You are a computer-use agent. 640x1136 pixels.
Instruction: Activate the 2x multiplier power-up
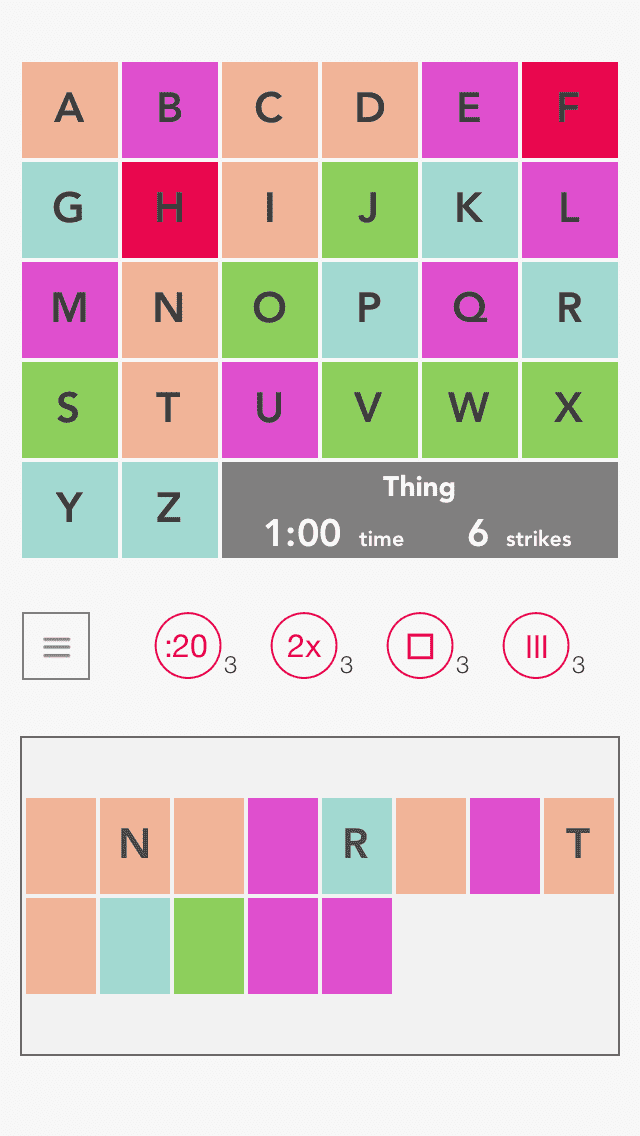(x=304, y=646)
